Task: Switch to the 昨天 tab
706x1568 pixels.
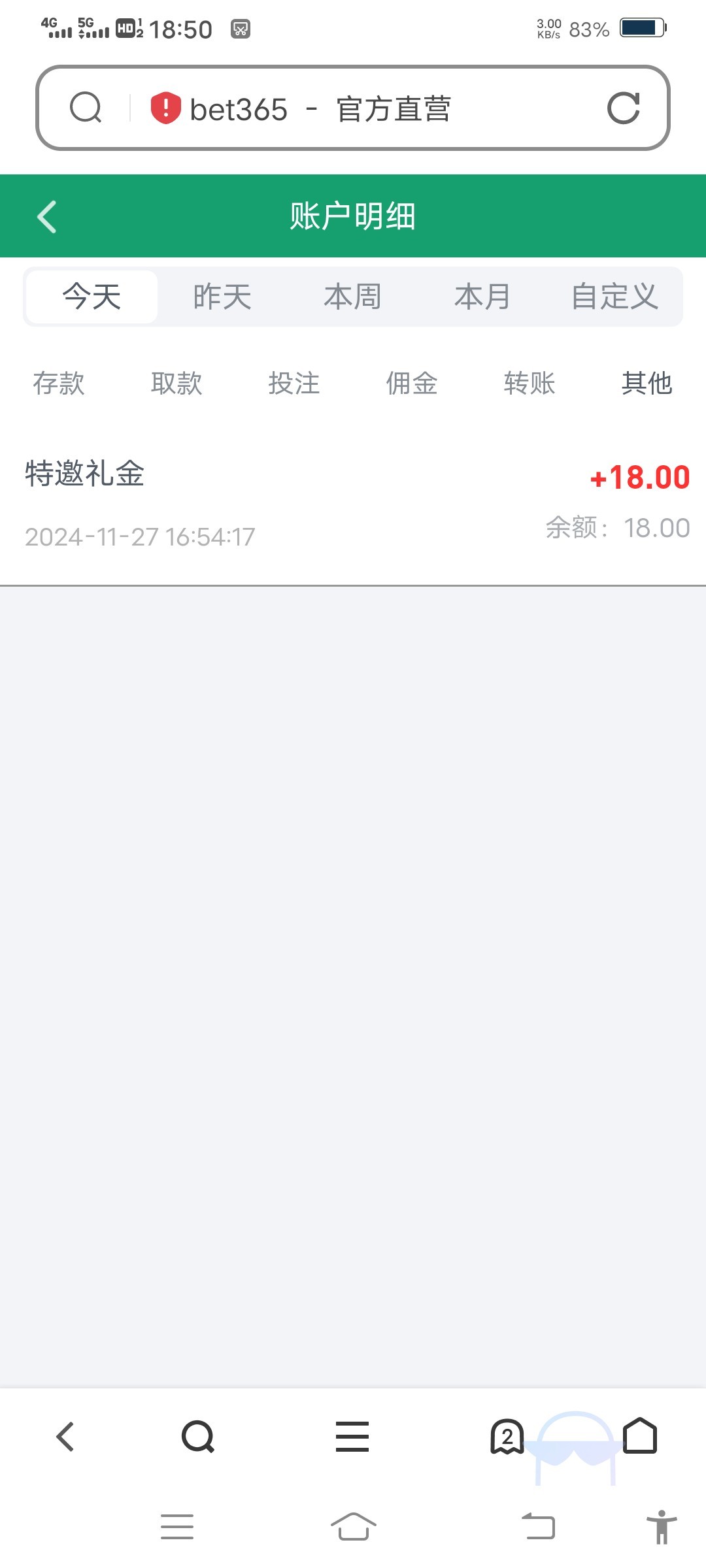Action: click(x=222, y=297)
